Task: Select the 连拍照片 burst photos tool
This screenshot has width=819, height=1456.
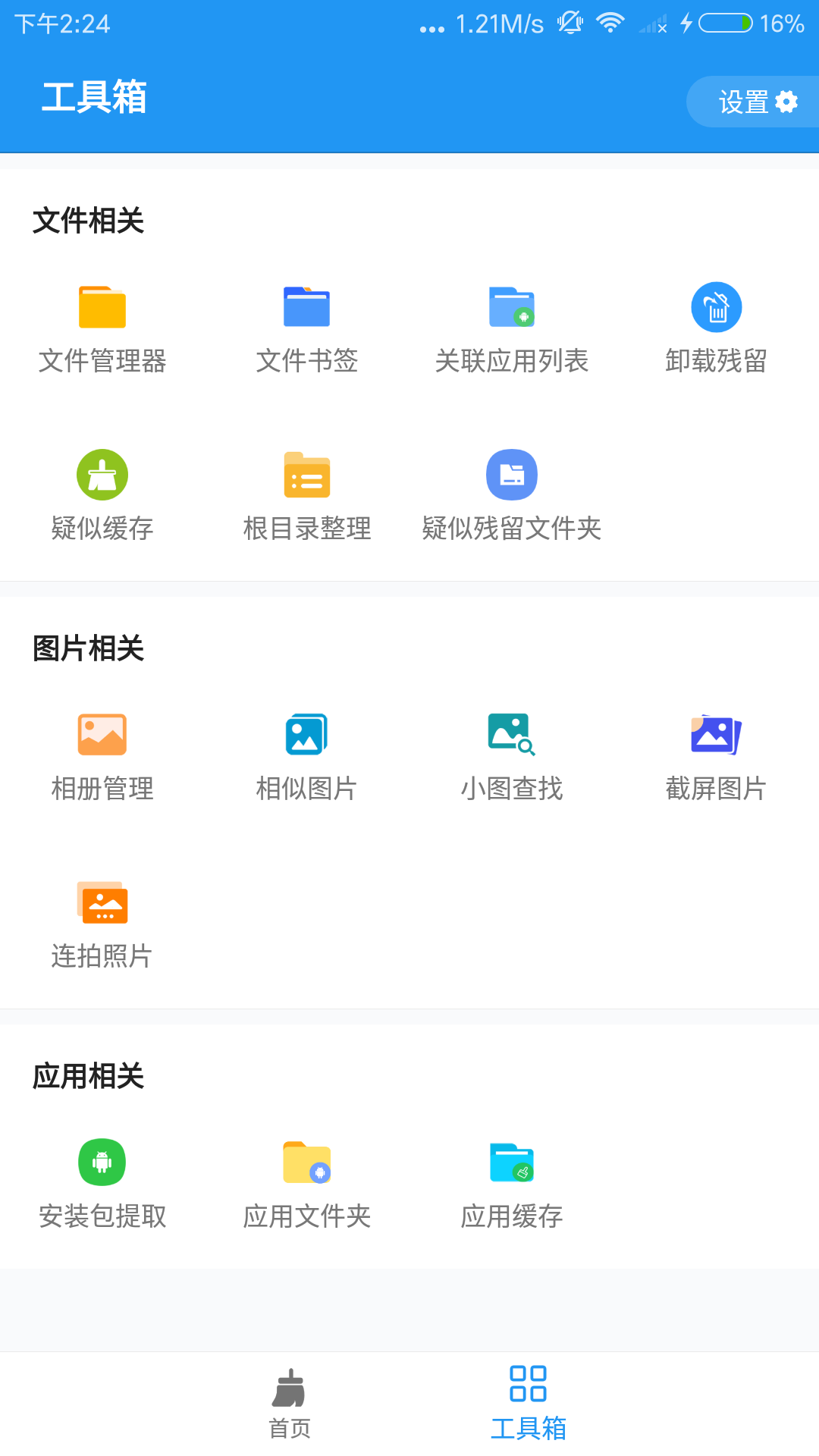Action: tap(102, 925)
